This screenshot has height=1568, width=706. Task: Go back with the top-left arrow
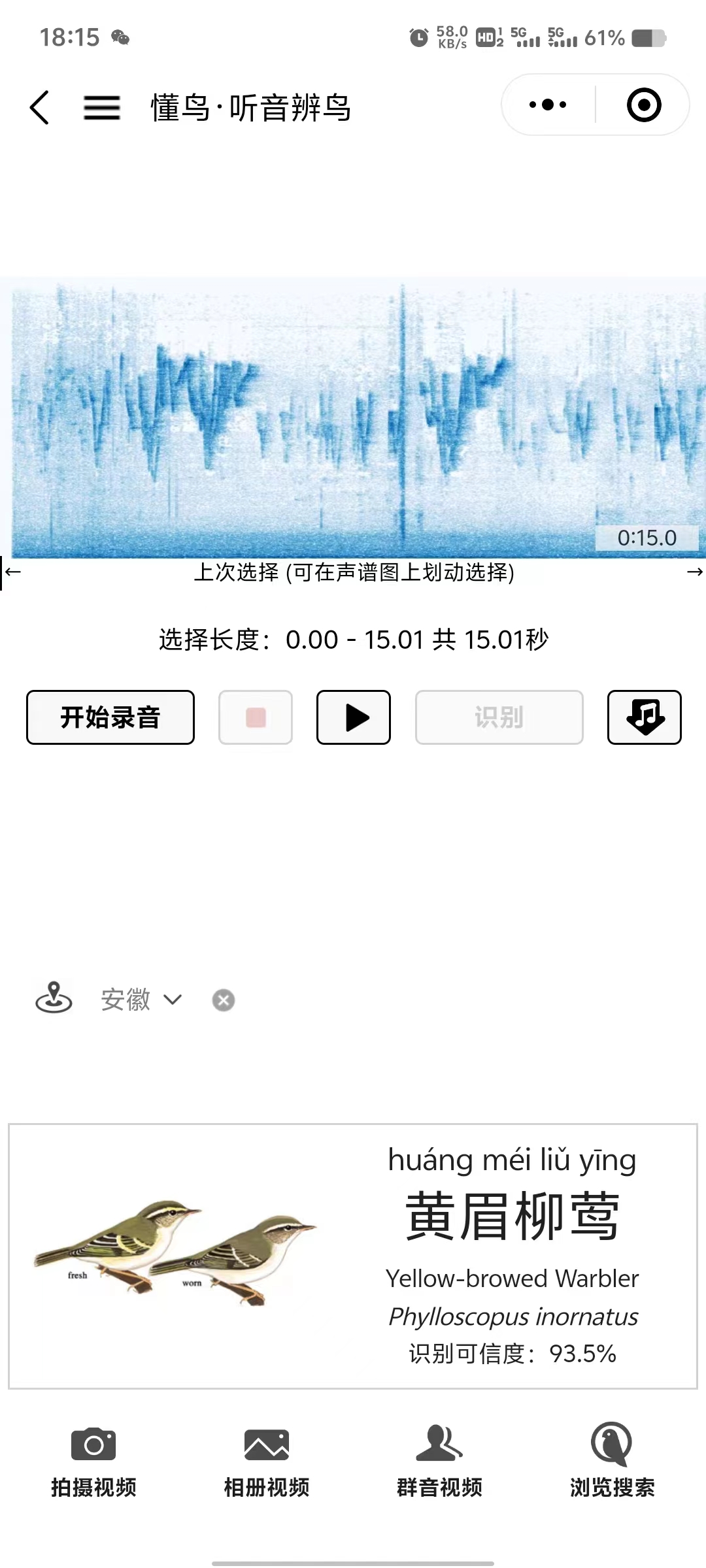point(39,107)
